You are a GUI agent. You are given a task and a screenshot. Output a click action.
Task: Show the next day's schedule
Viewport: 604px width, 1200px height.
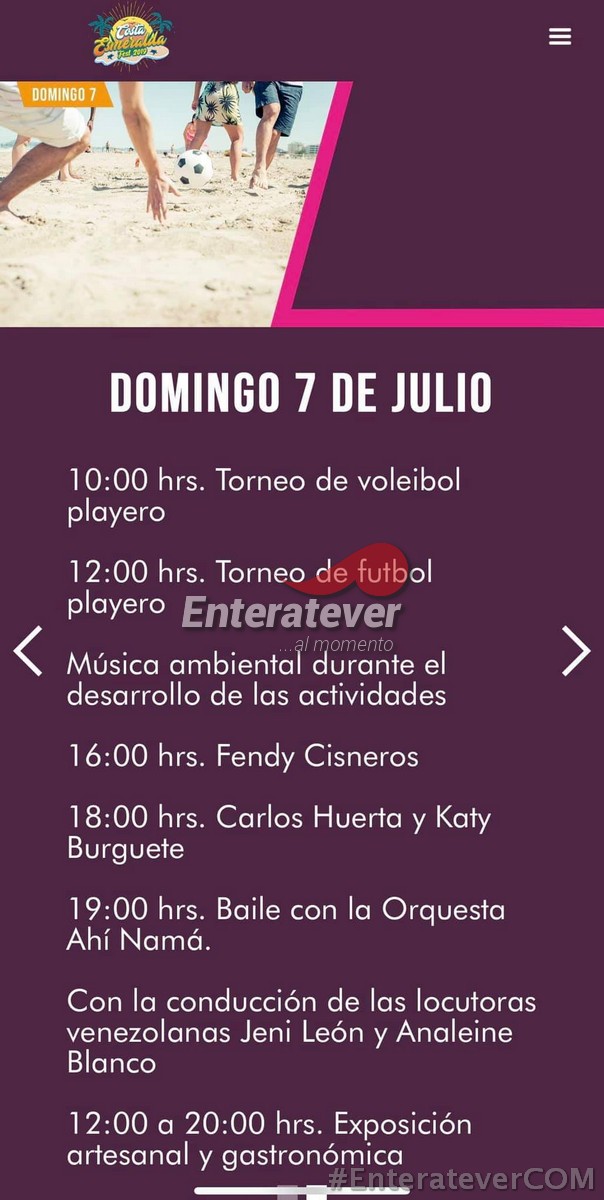(x=575, y=651)
